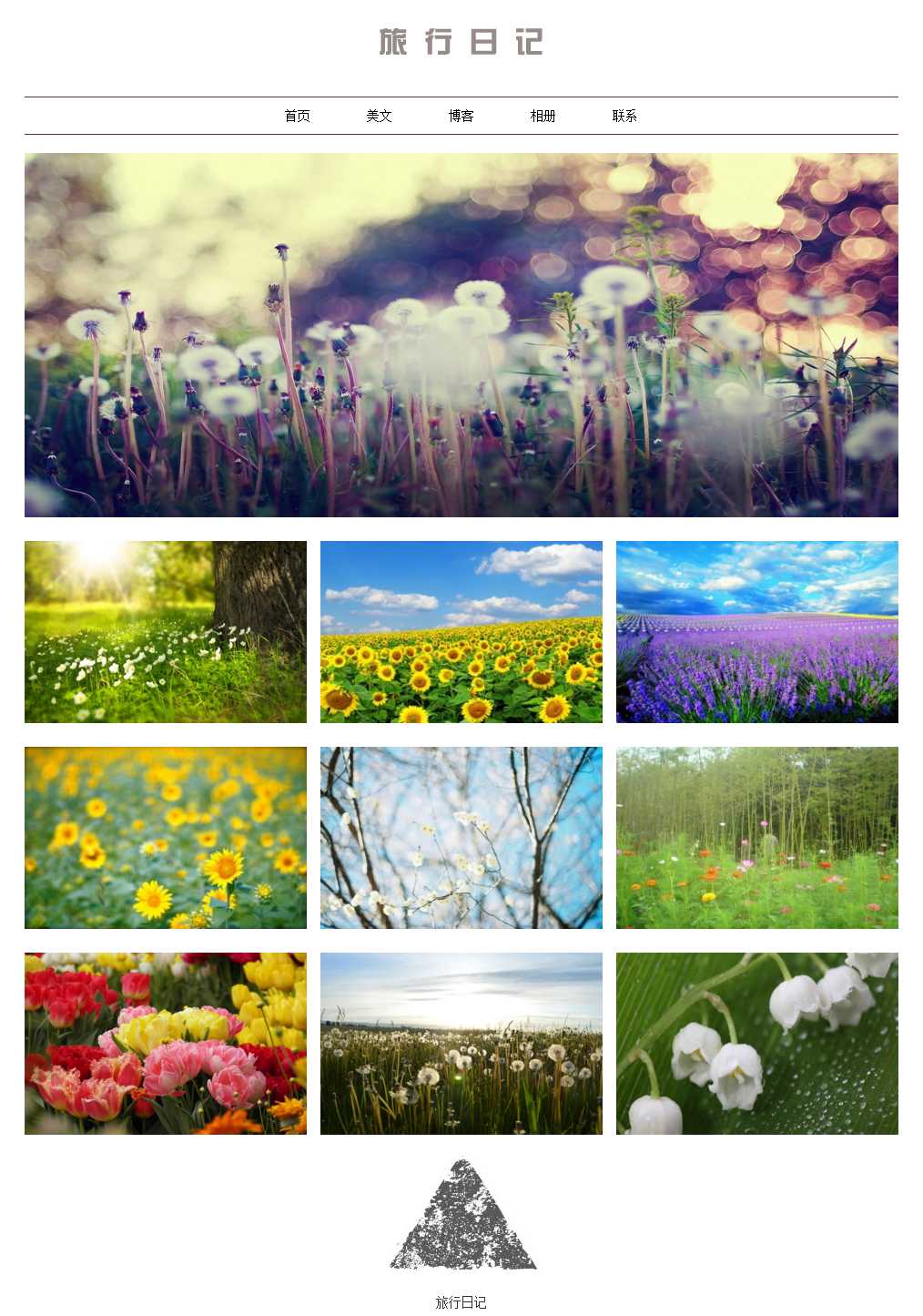
Task: Select the 联系 contact link
Action: coord(624,116)
